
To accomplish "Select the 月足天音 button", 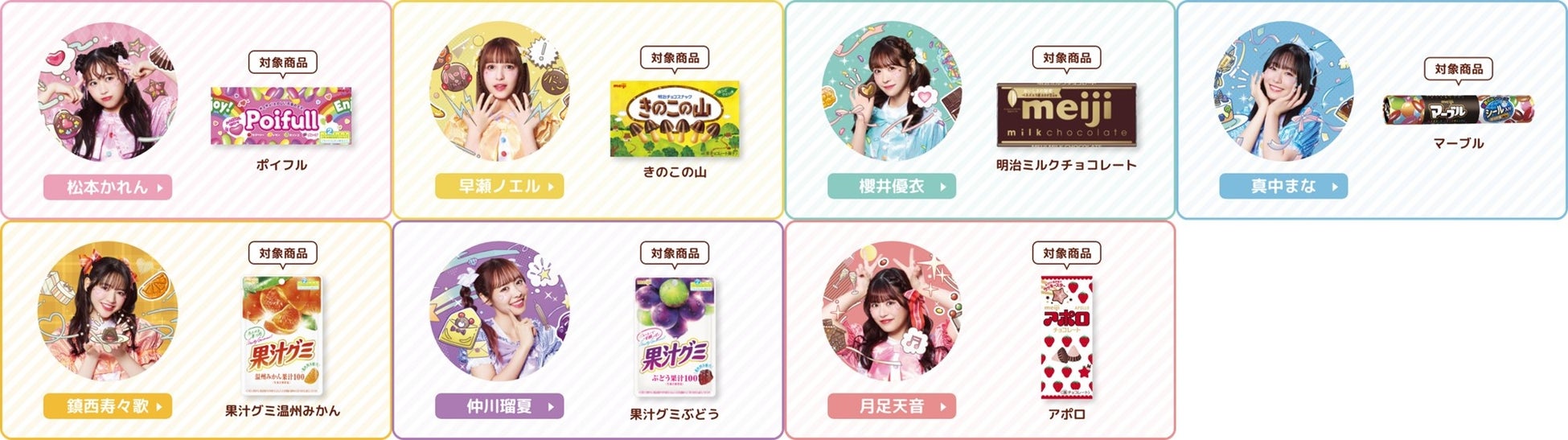I will pyautogui.click(x=891, y=406).
